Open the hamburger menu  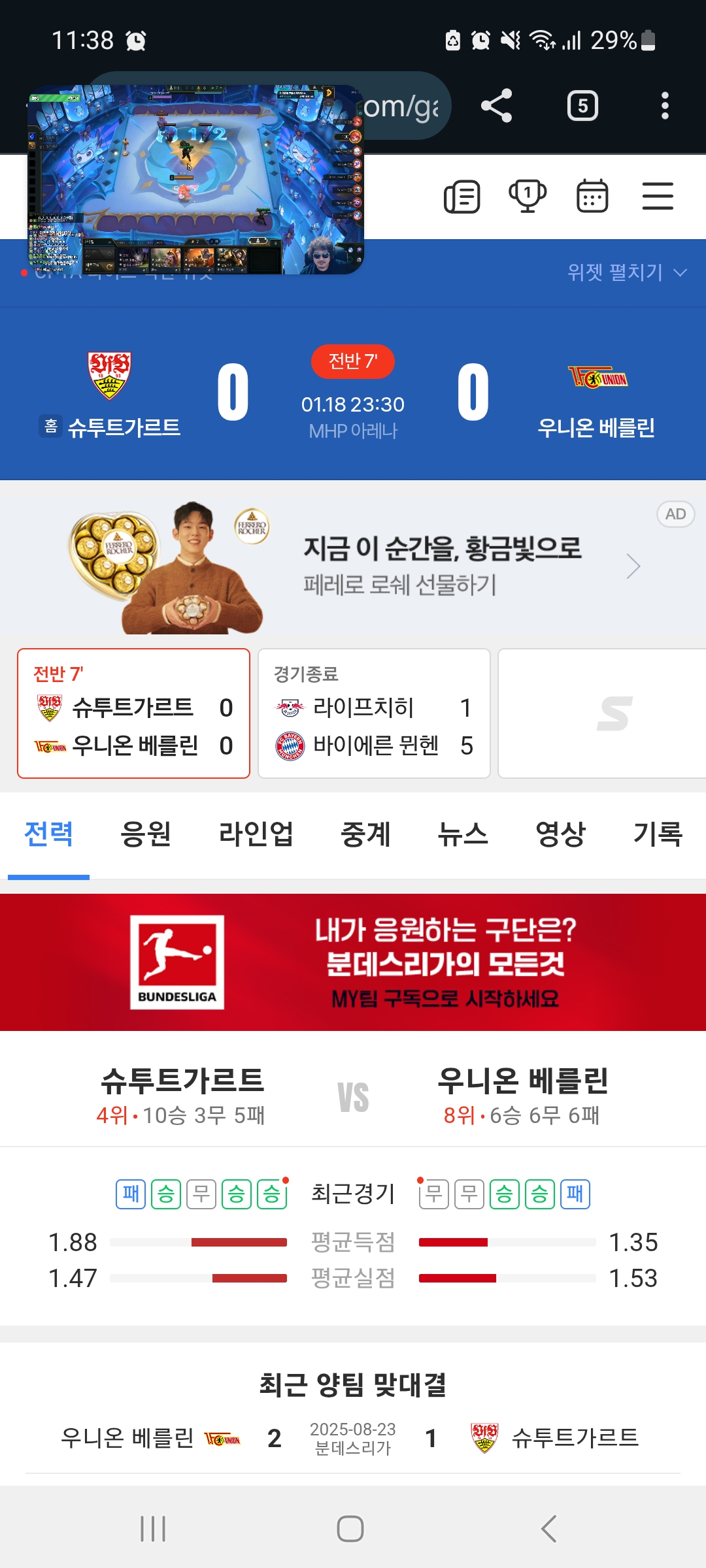click(x=658, y=196)
